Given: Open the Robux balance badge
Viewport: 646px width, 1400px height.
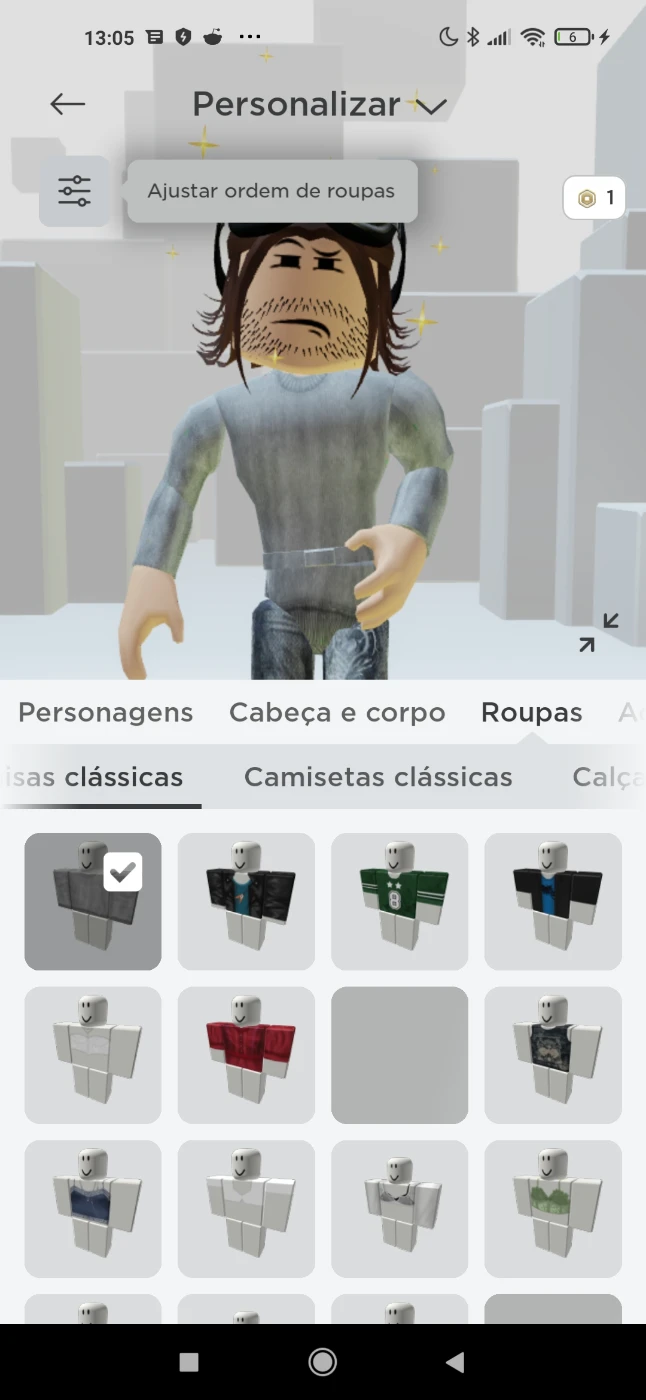Looking at the screenshot, I should (x=595, y=198).
